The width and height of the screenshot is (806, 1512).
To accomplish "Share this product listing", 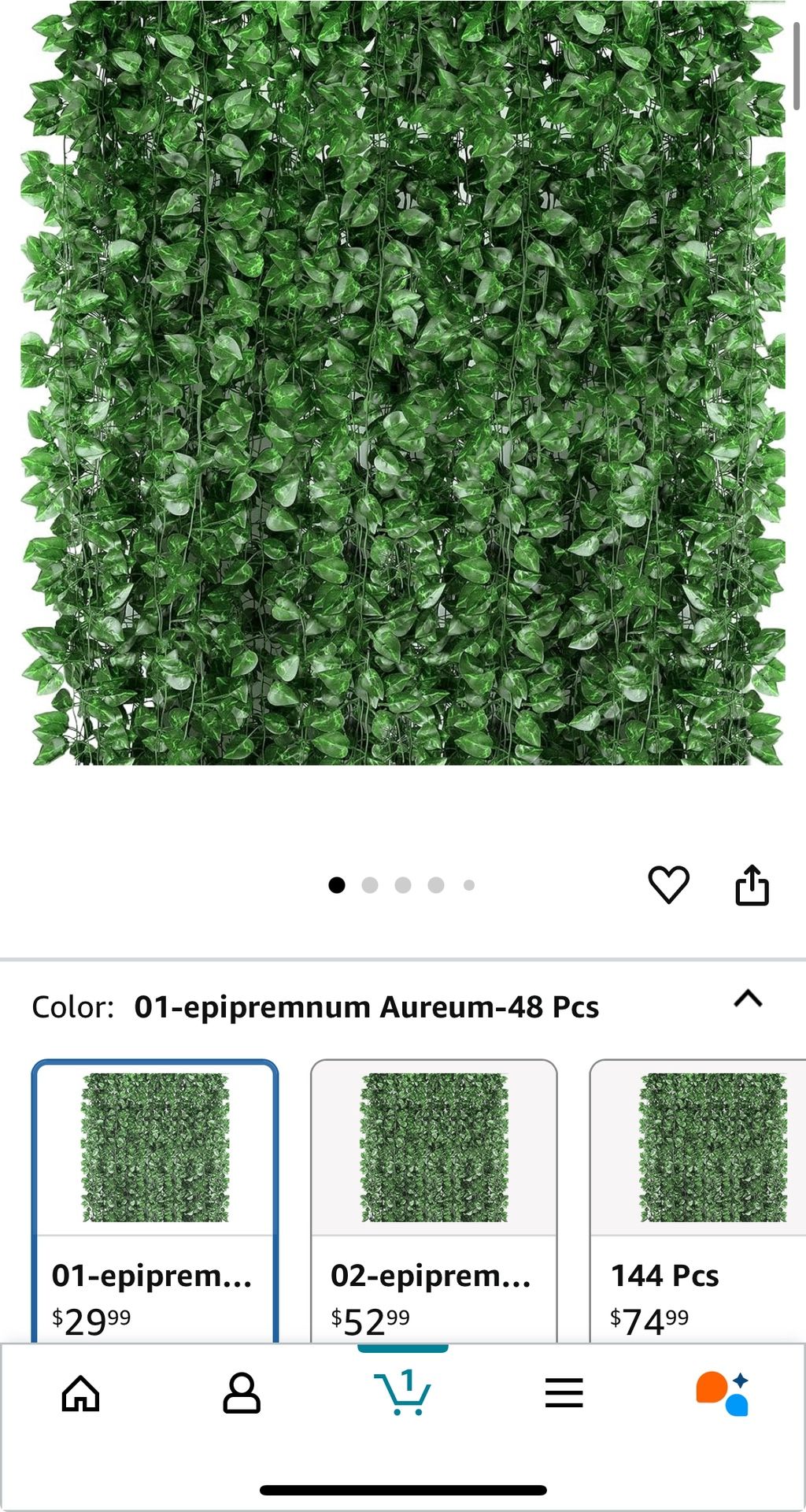I will [752, 885].
